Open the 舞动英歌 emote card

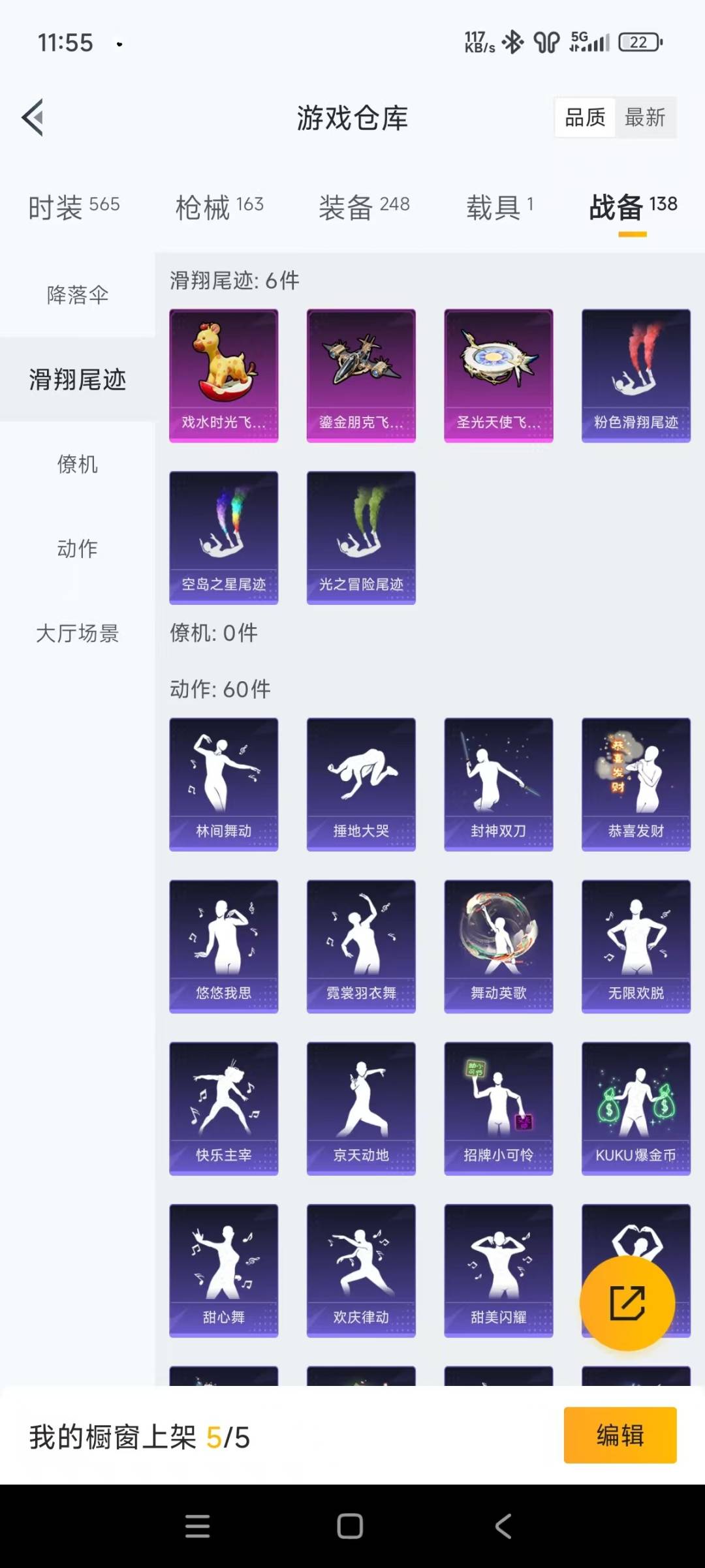pyautogui.click(x=499, y=947)
